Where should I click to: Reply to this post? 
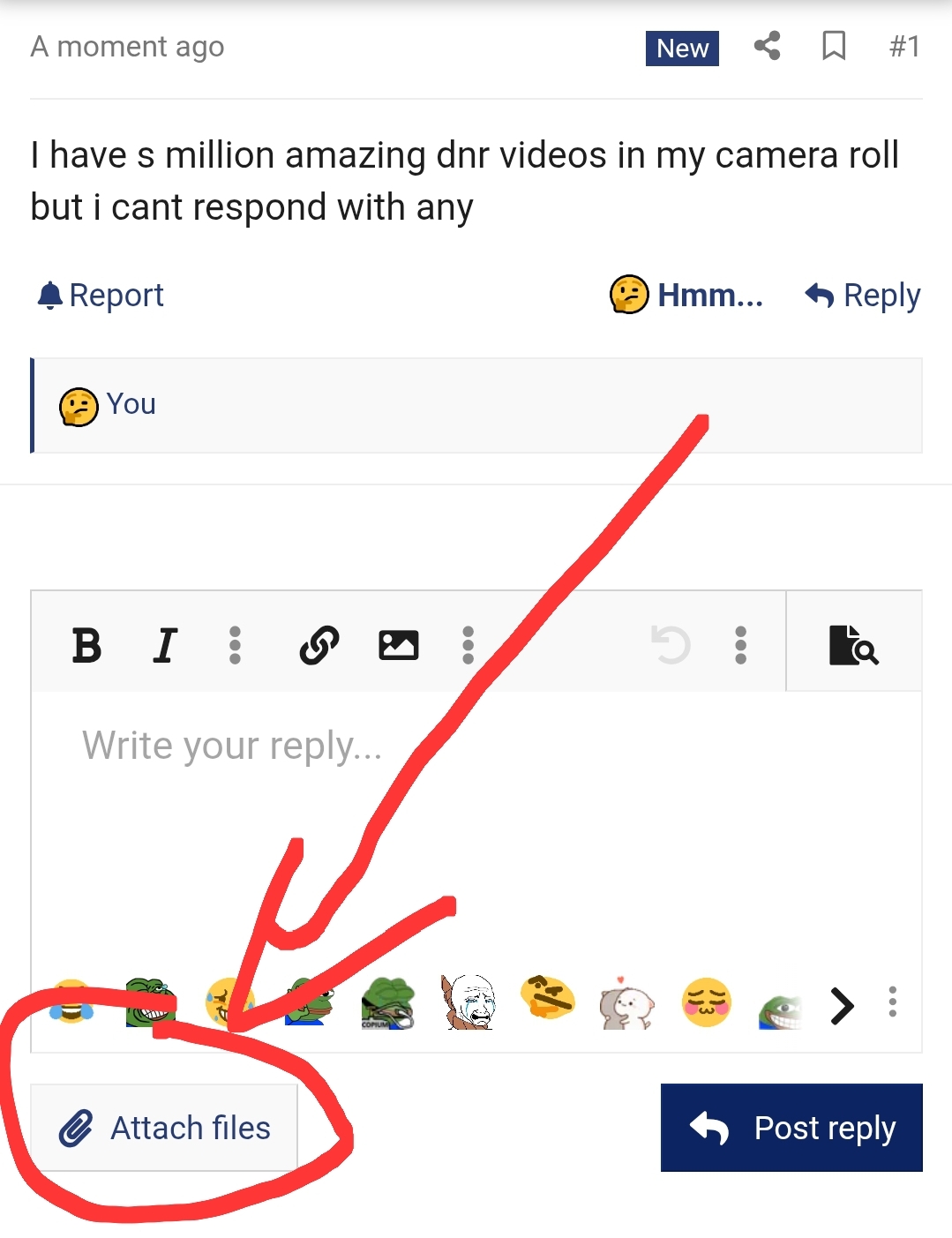(x=863, y=296)
